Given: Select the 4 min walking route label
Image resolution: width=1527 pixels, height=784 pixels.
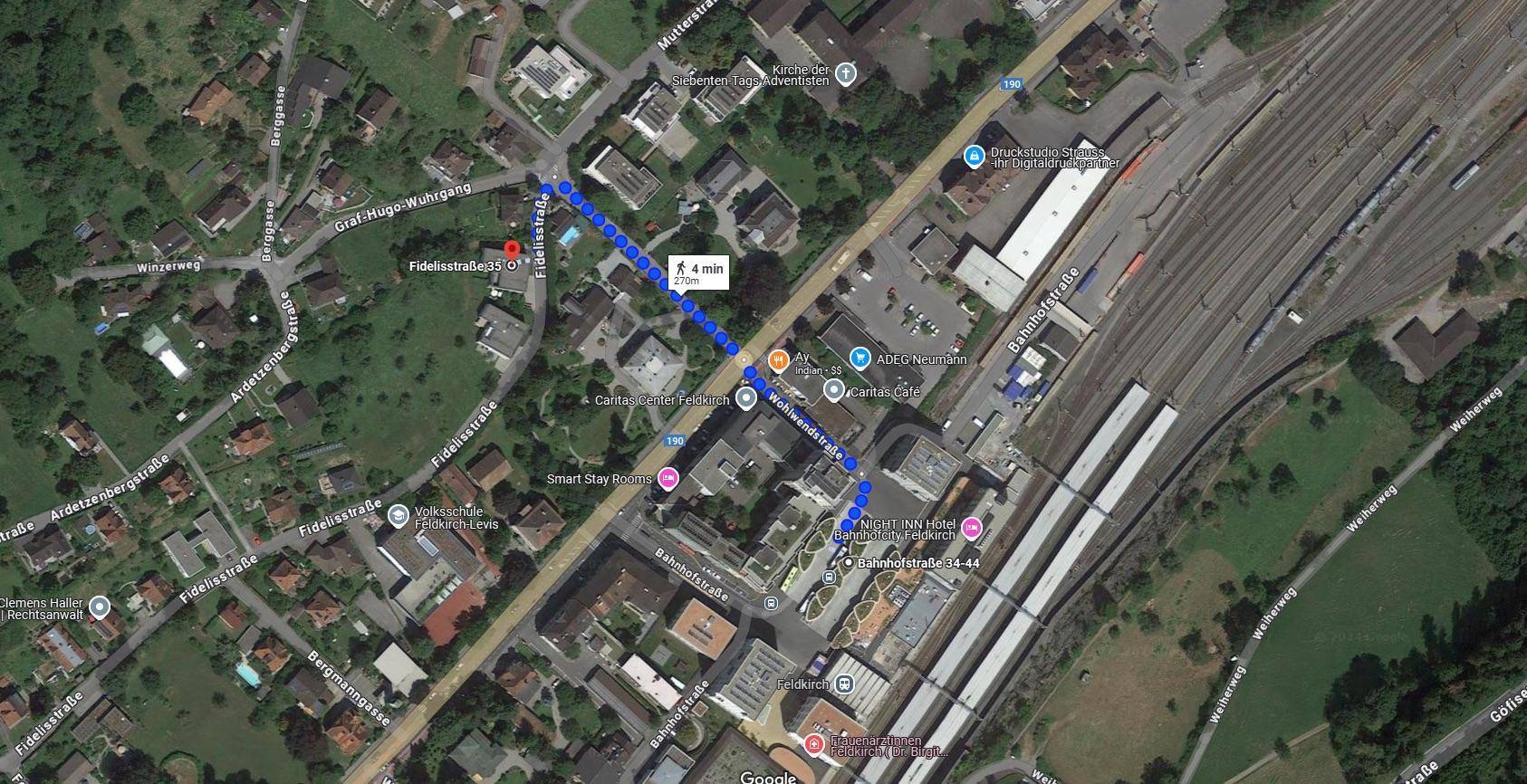Looking at the screenshot, I should pyautogui.click(x=697, y=272).
